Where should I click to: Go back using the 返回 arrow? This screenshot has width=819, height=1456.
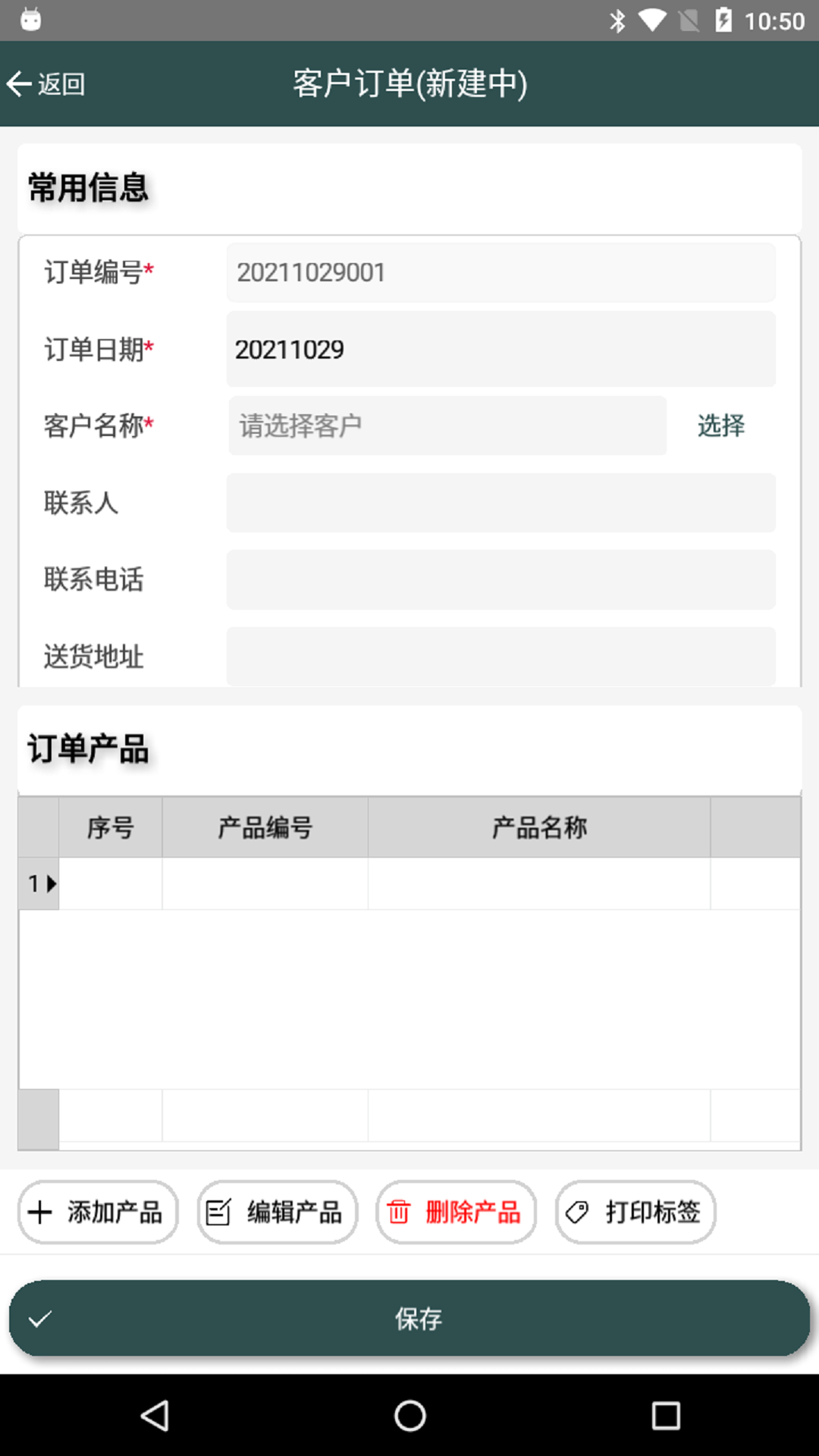pyautogui.click(x=45, y=83)
